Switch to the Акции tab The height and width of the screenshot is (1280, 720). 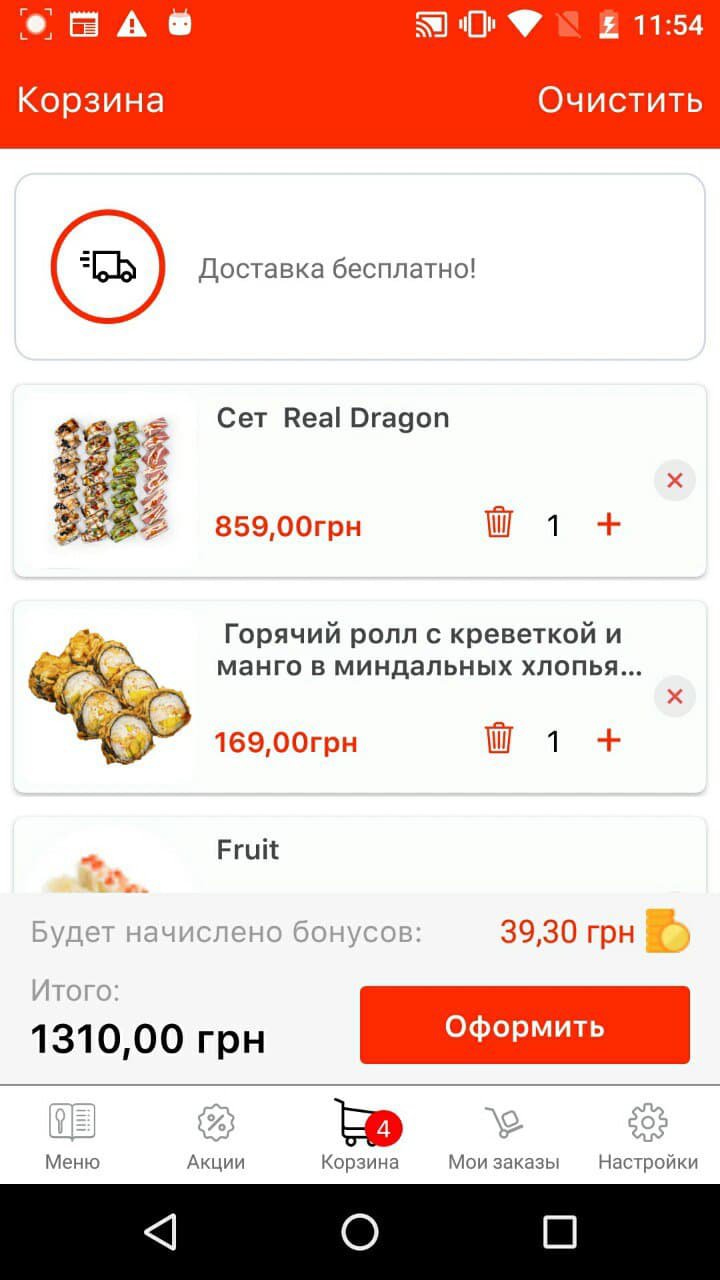tap(216, 1136)
